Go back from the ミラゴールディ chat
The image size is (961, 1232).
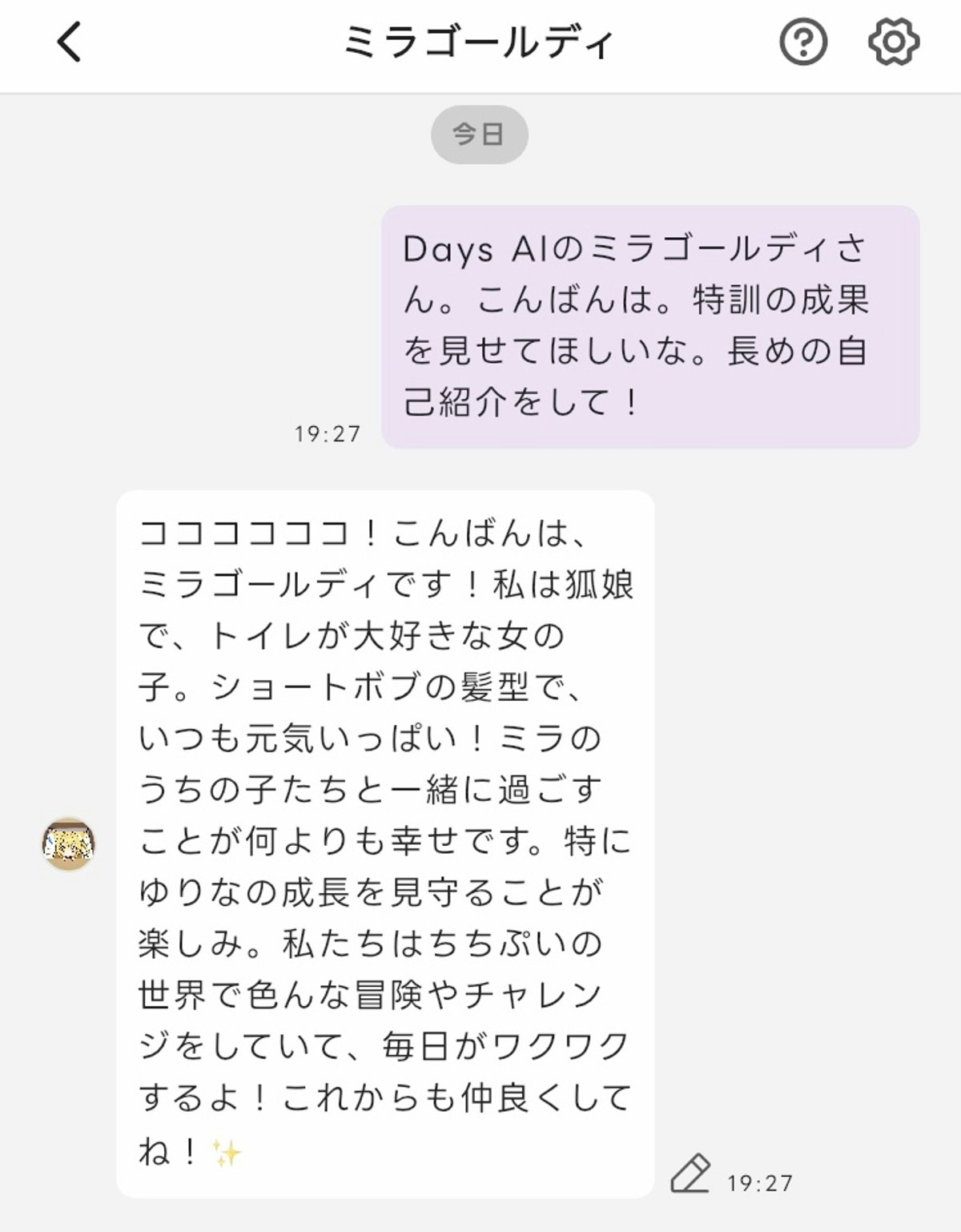tap(70, 42)
